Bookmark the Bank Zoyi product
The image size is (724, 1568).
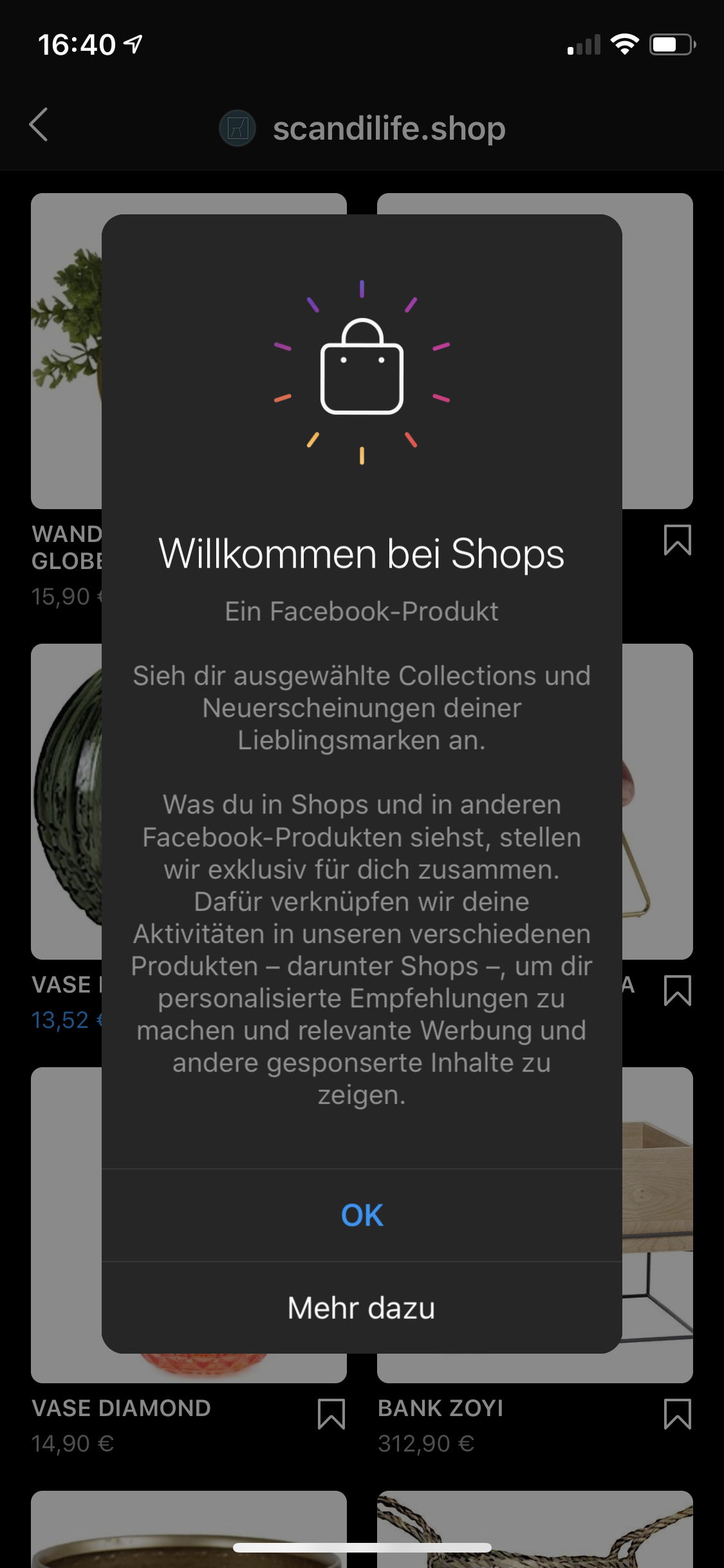click(x=677, y=1414)
